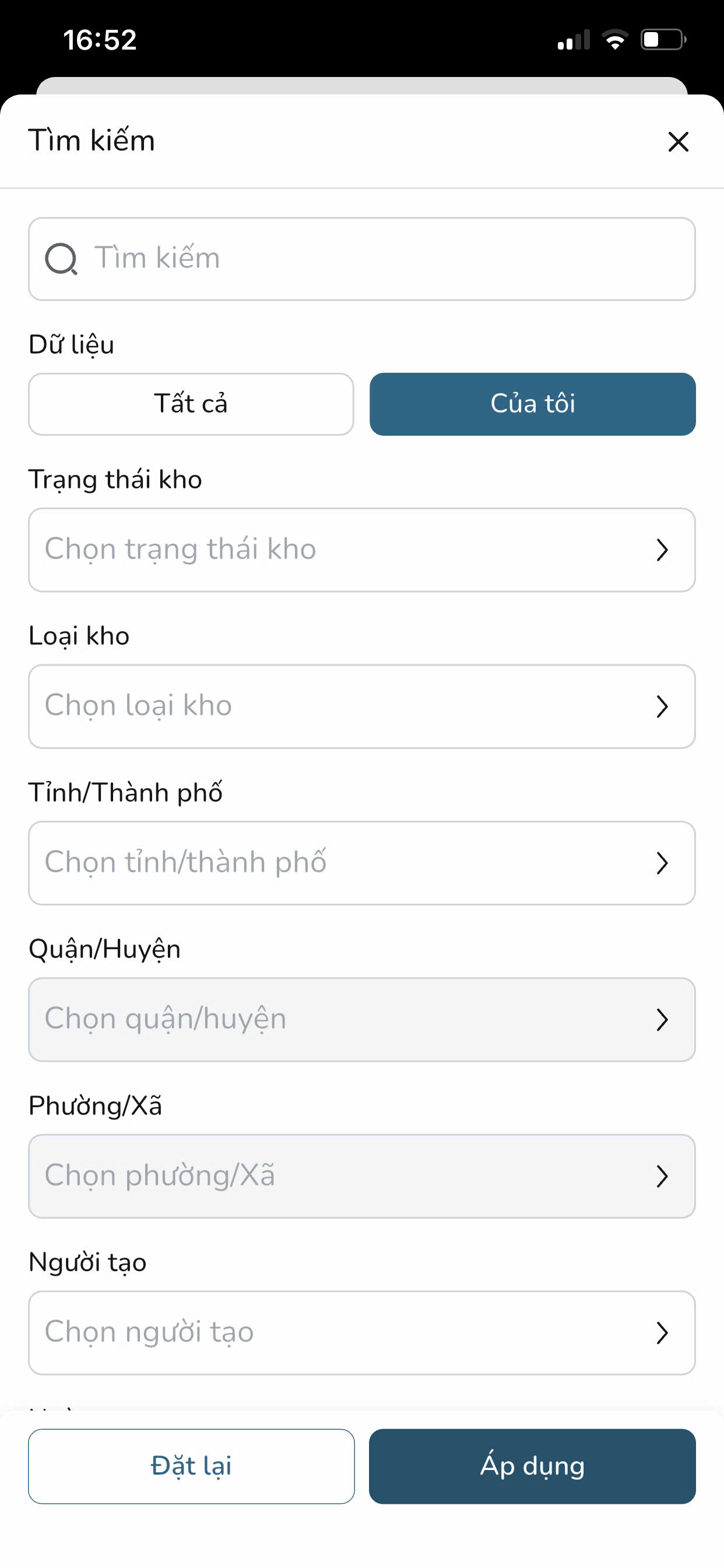Open the Chọn người tạo dropdown
This screenshot has width=724, height=1568.
tap(361, 1332)
